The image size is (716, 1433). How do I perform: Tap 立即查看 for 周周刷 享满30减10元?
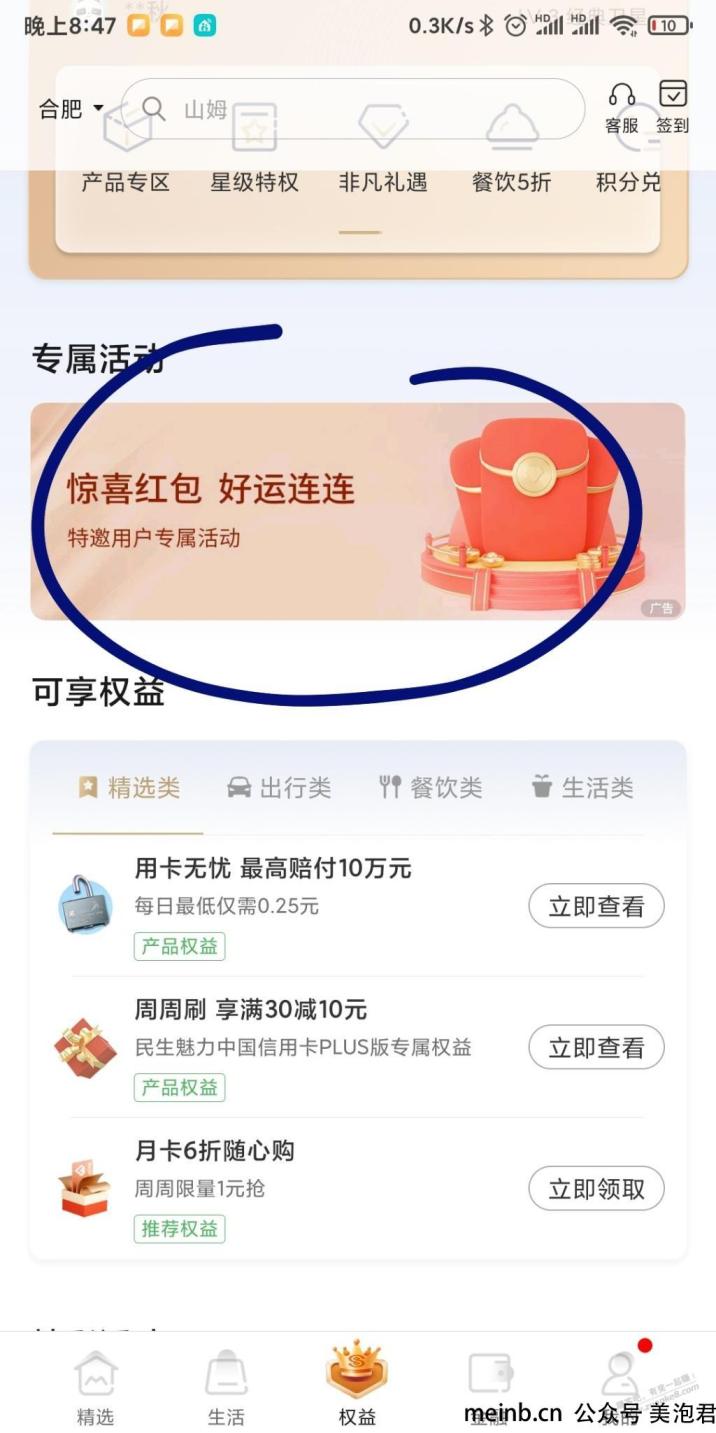[x=596, y=1047]
